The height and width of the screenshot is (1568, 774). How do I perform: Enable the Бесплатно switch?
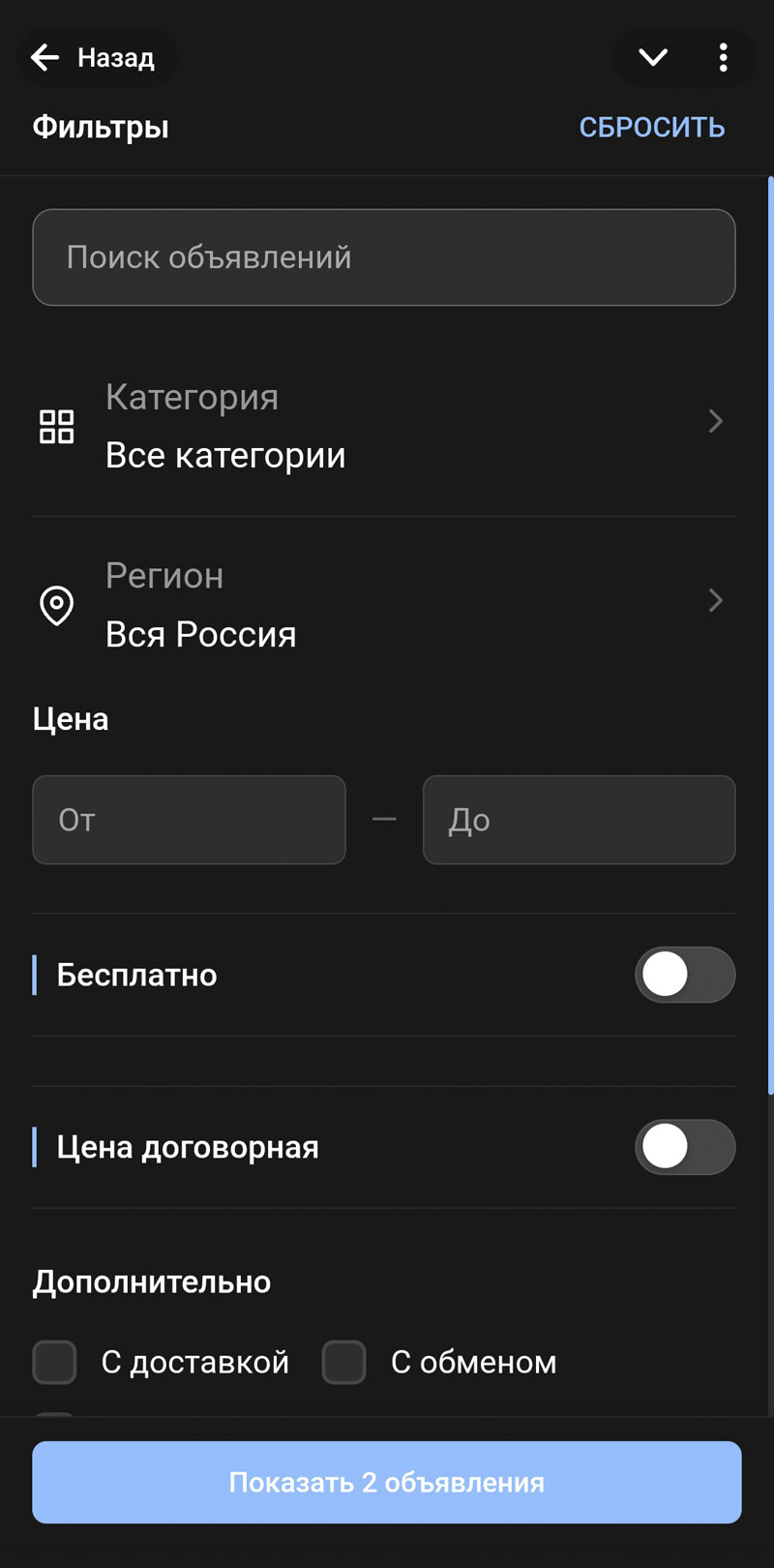pos(684,975)
